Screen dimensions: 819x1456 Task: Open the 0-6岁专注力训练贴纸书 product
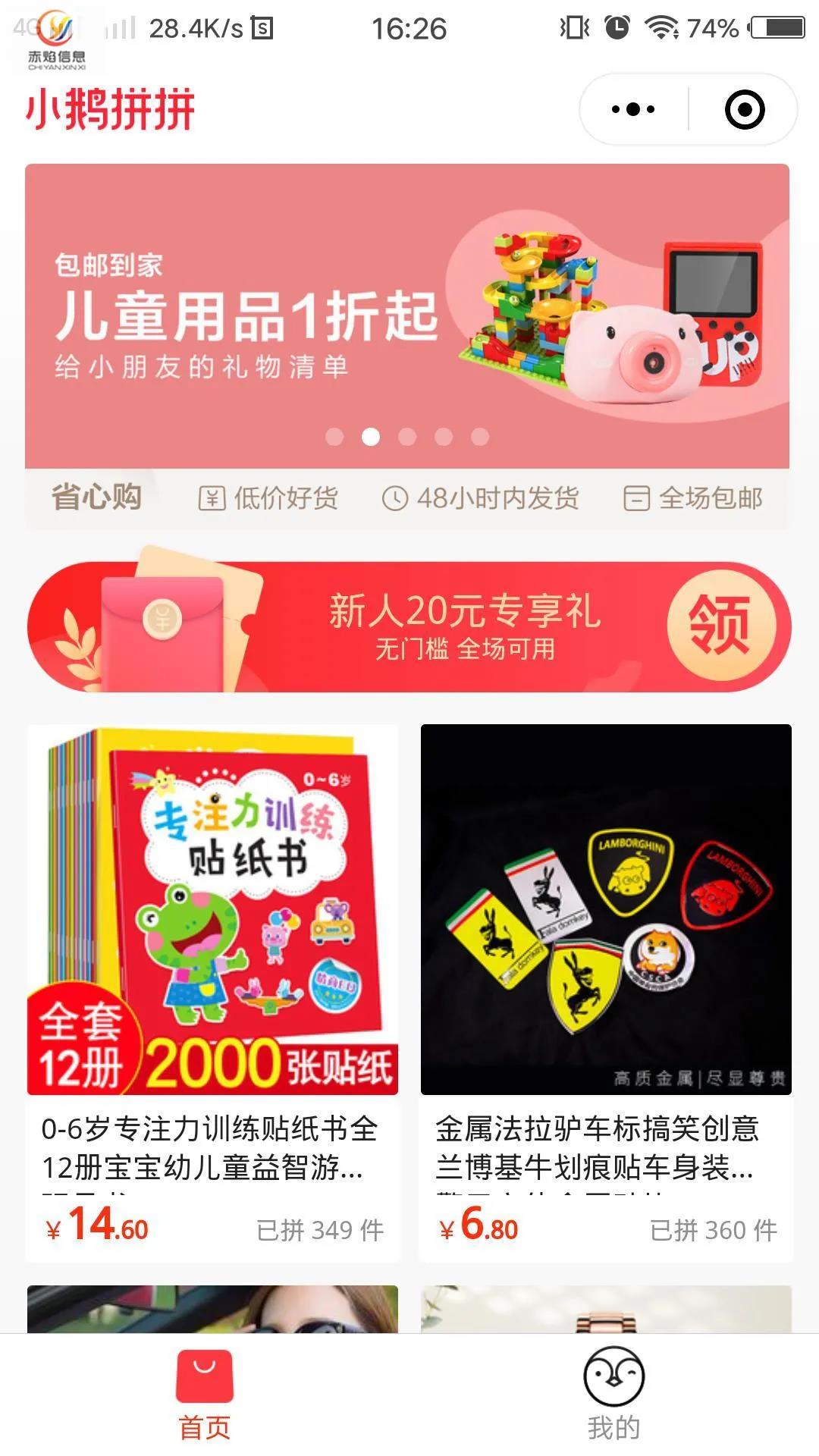point(212,910)
